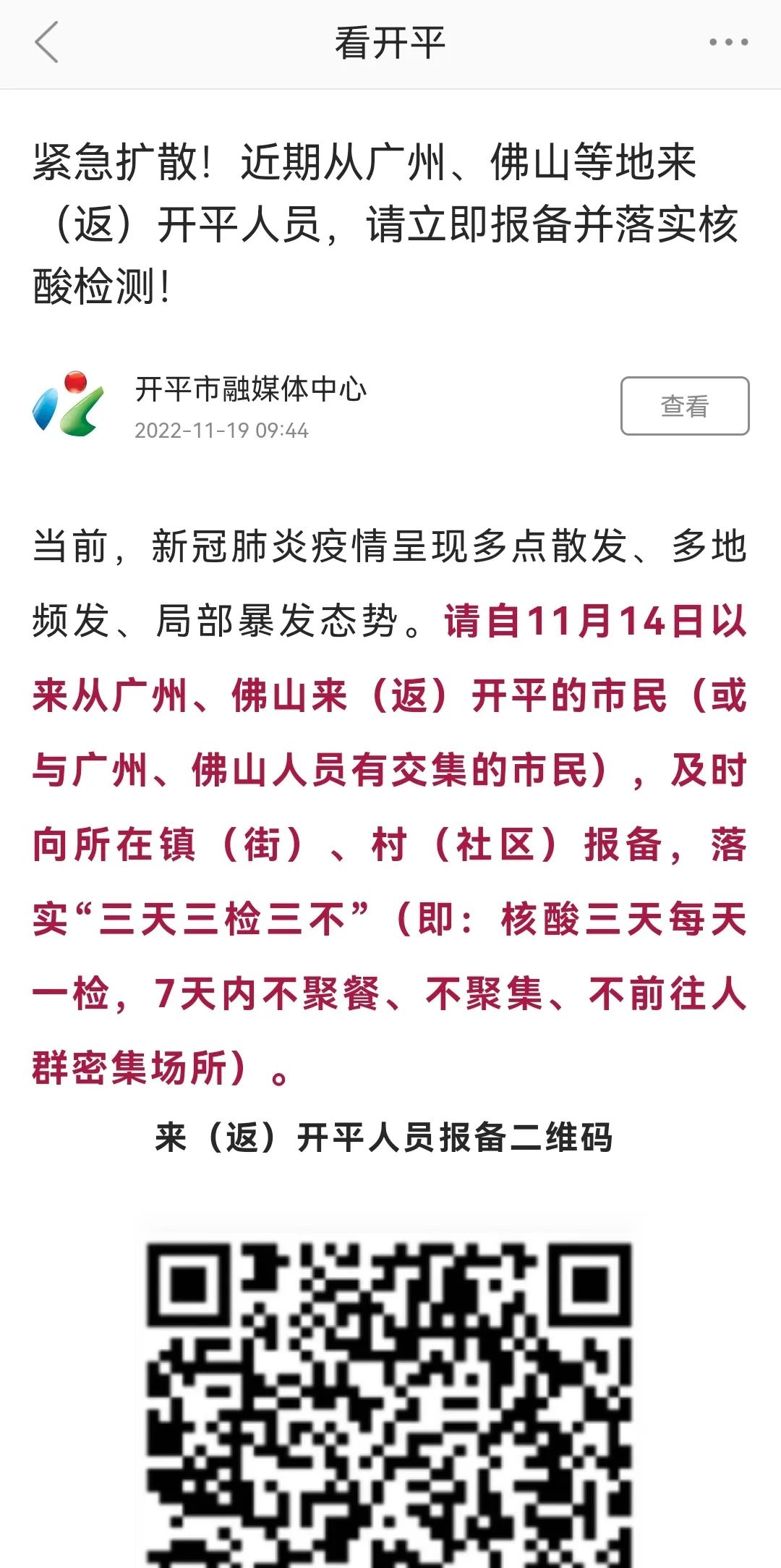Viewport: 781px width, 1568px height.
Task: Go back using the top-left arrow
Action: (46, 43)
